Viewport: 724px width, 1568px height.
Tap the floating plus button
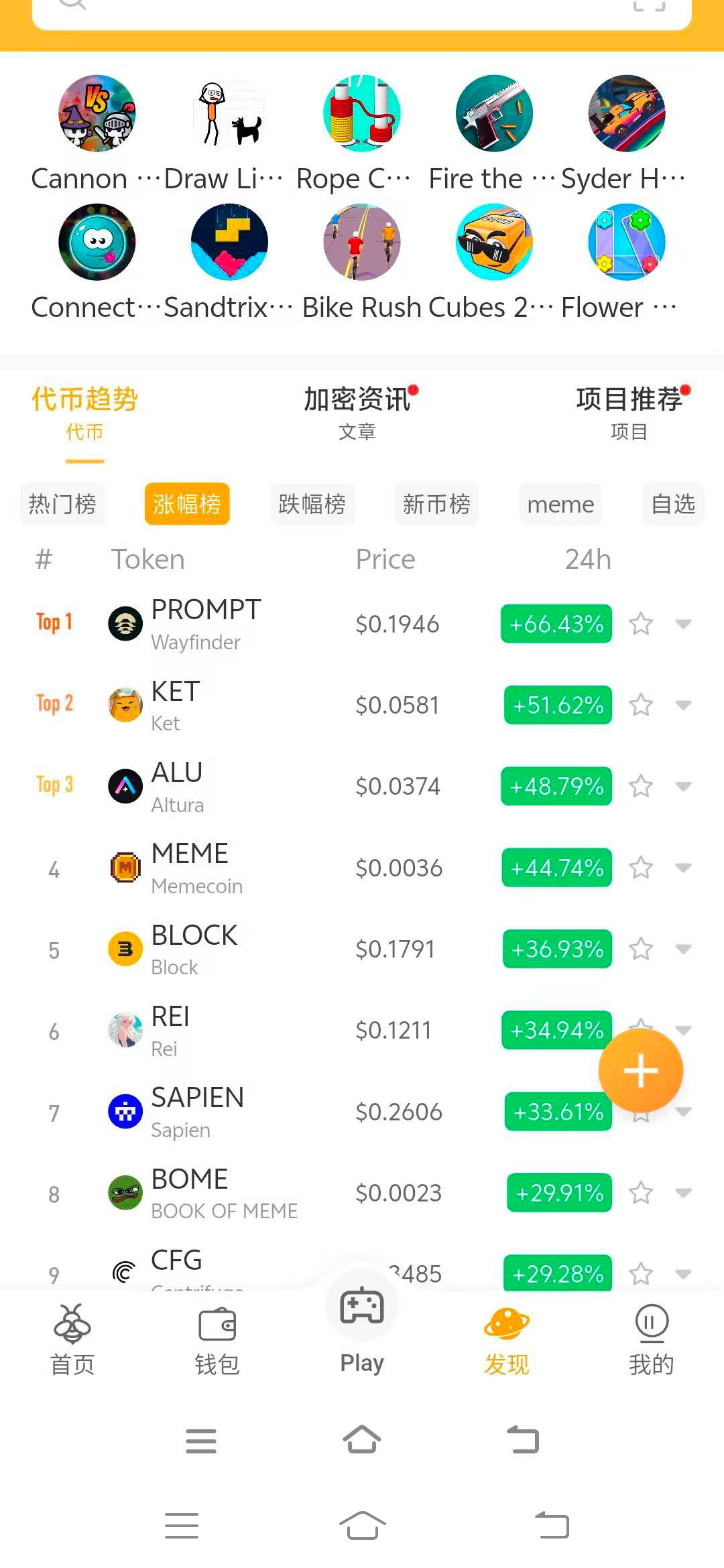(x=642, y=1069)
